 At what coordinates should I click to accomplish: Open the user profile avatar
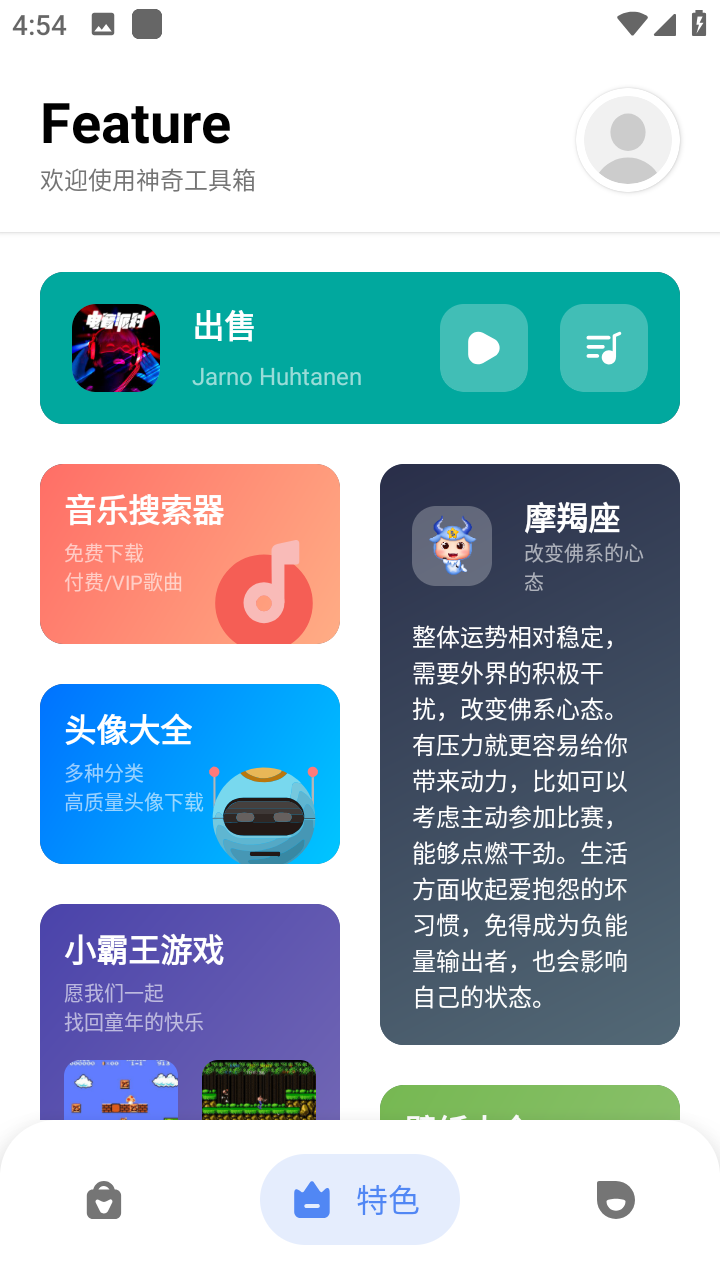coord(628,140)
